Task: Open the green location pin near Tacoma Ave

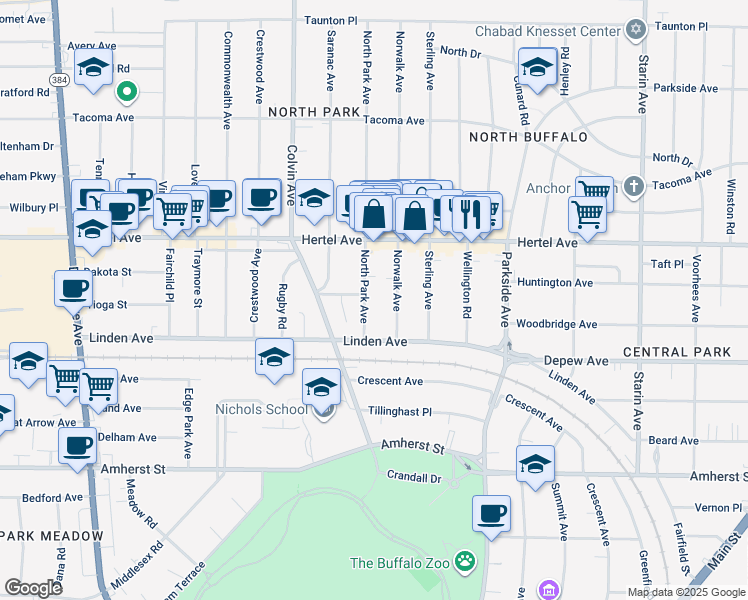Action: pyautogui.click(x=127, y=94)
